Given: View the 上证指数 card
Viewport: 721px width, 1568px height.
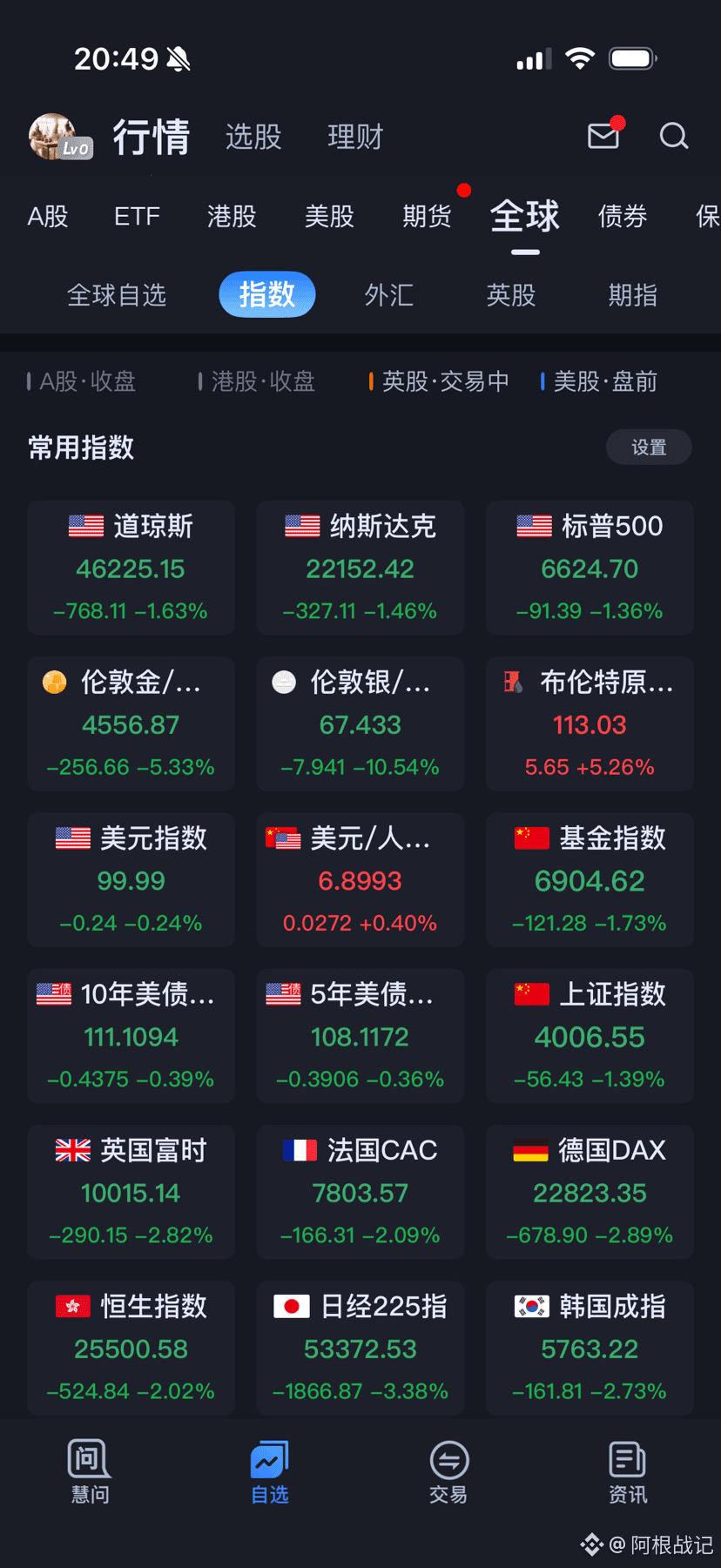Looking at the screenshot, I should (590, 1035).
